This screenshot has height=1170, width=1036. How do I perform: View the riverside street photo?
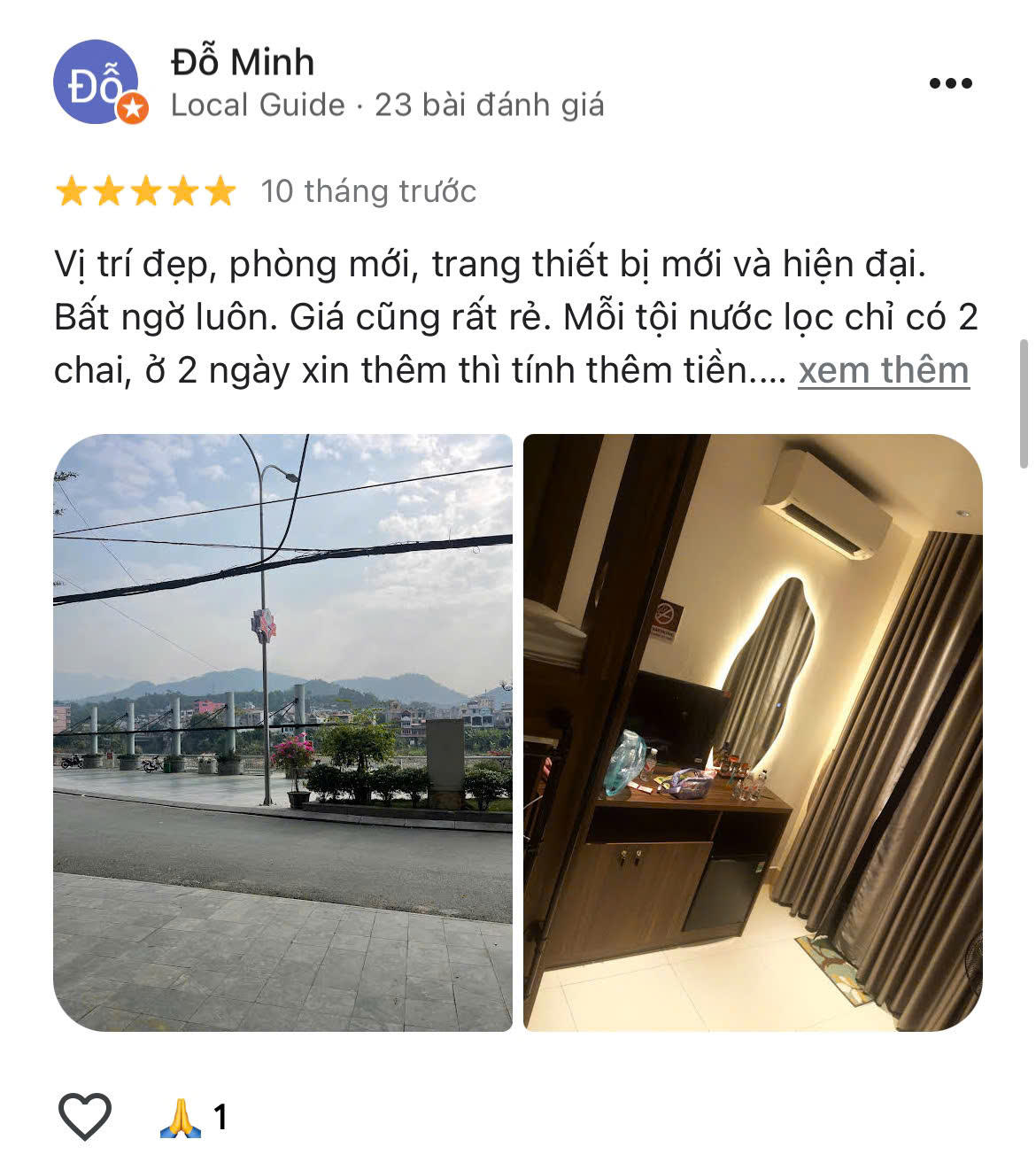[282, 732]
